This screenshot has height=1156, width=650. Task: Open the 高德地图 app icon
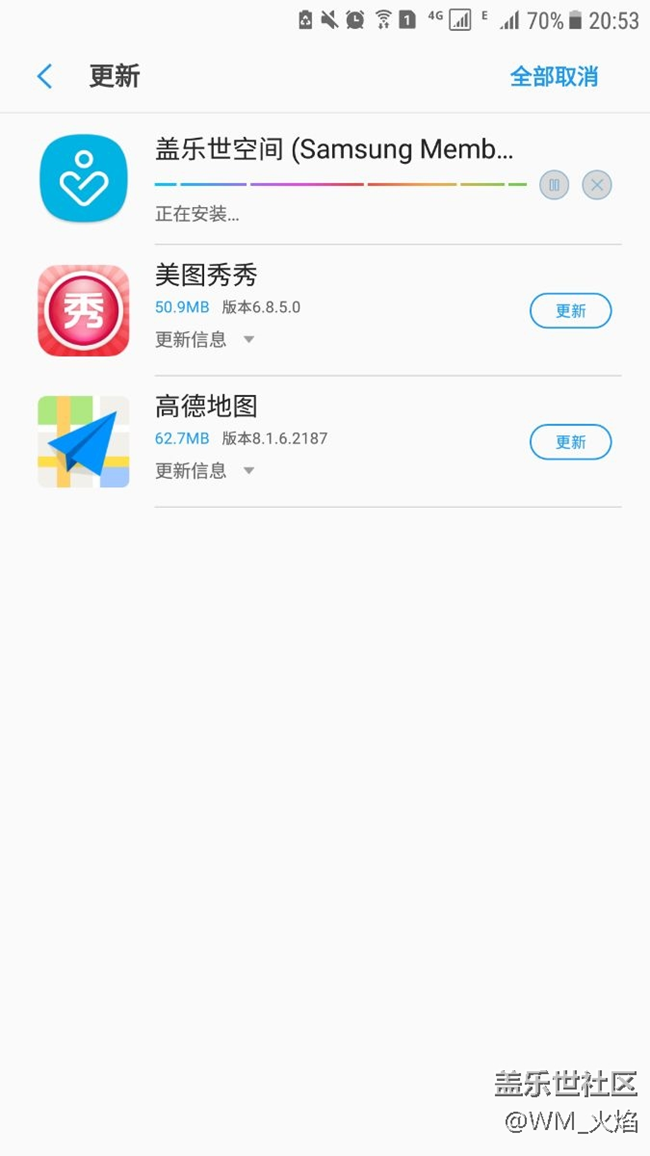83,442
